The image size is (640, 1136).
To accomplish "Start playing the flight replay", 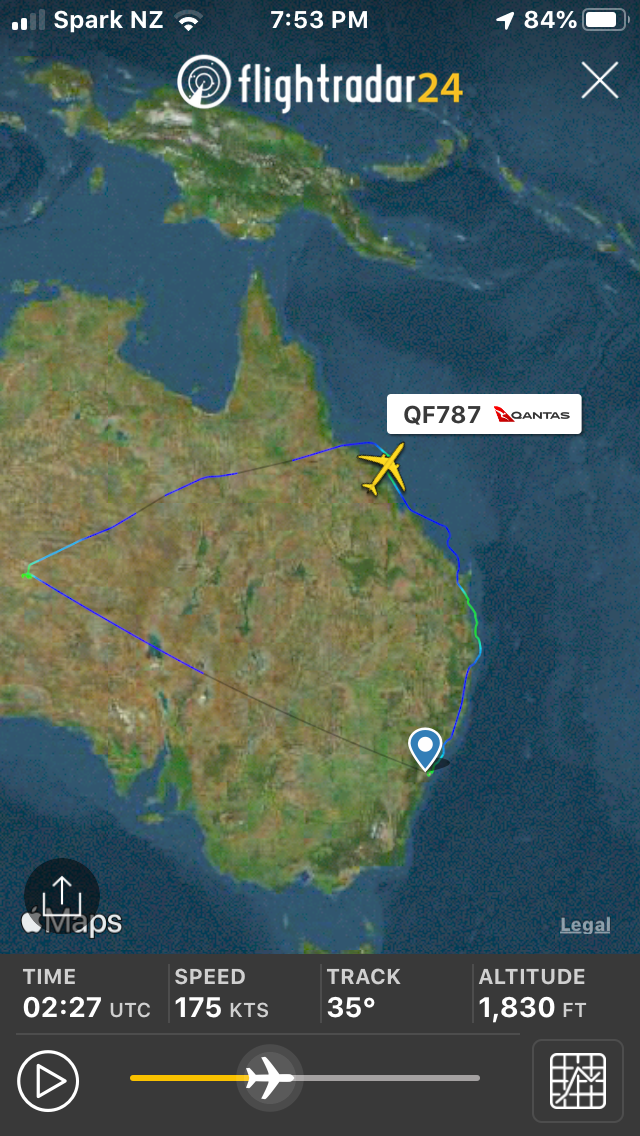I will click(48, 1080).
